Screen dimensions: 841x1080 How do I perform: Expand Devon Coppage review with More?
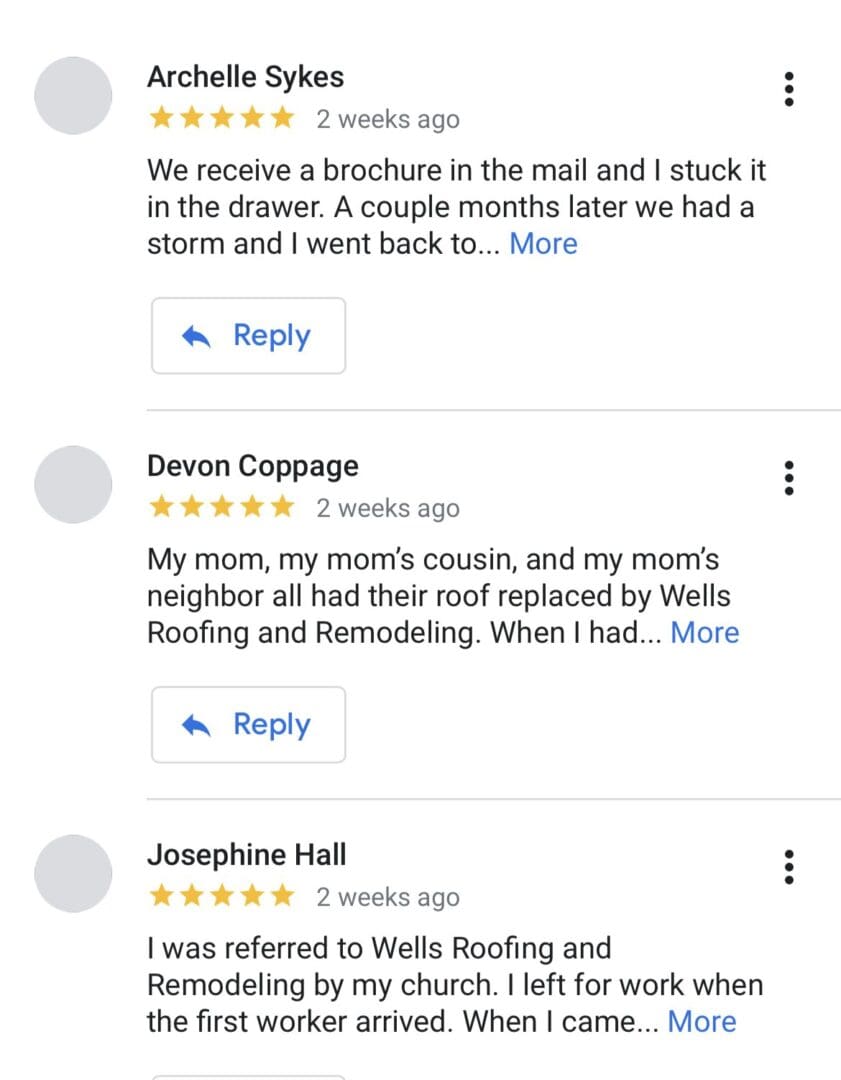click(x=704, y=633)
